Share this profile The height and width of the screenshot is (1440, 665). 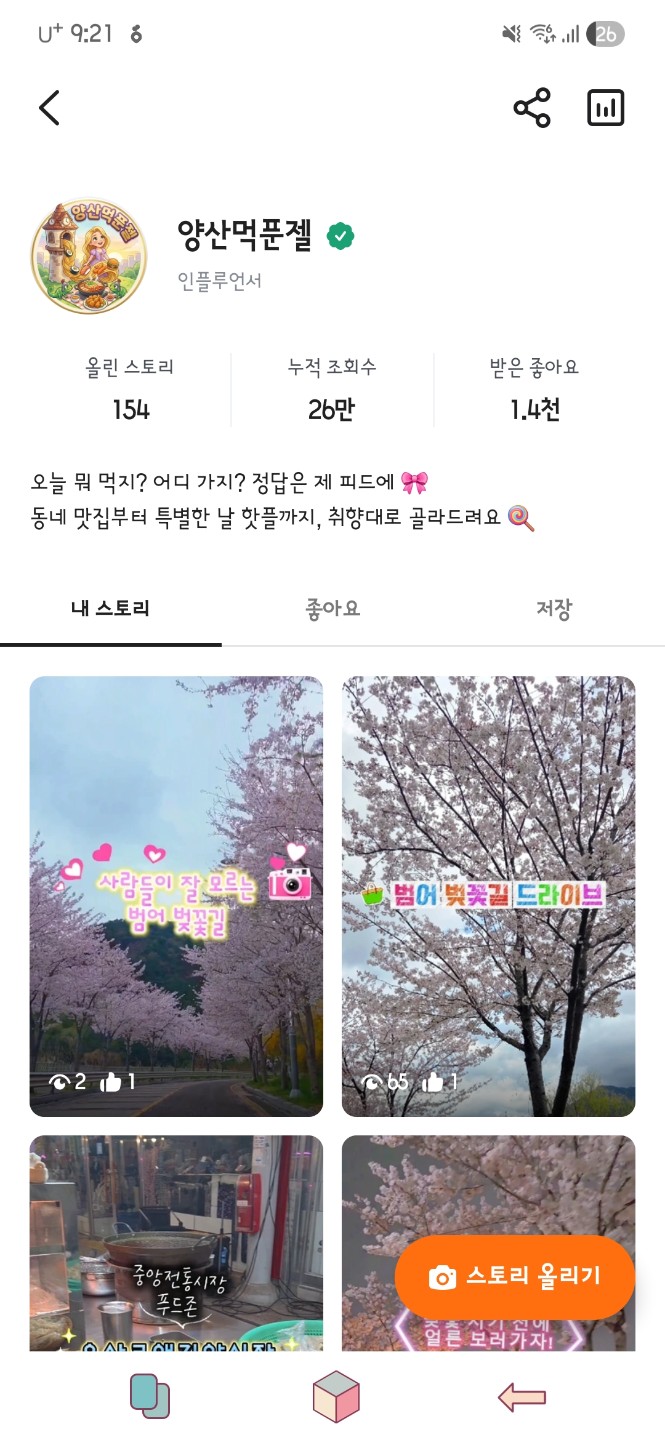[x=532, y=108]
